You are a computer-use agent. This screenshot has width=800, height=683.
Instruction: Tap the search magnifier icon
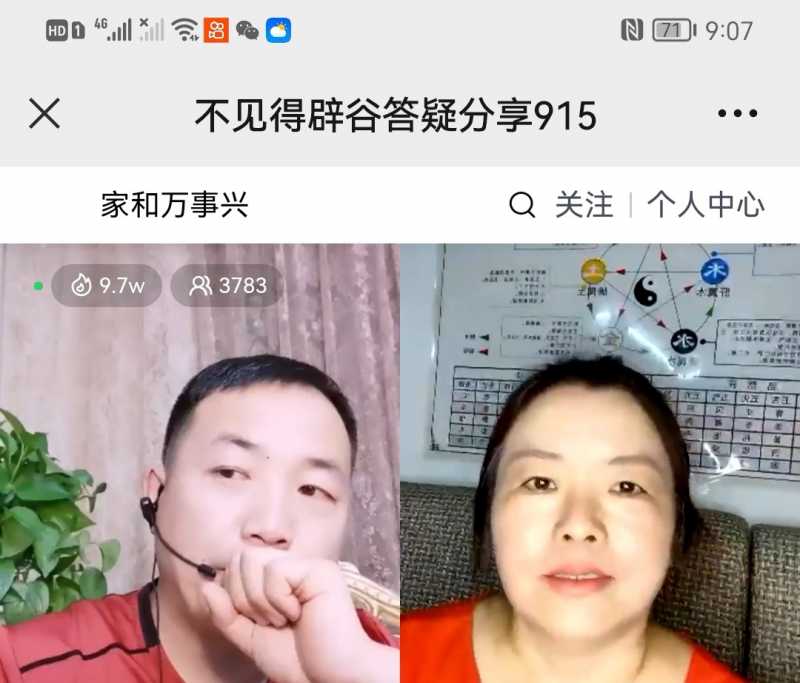522,205
